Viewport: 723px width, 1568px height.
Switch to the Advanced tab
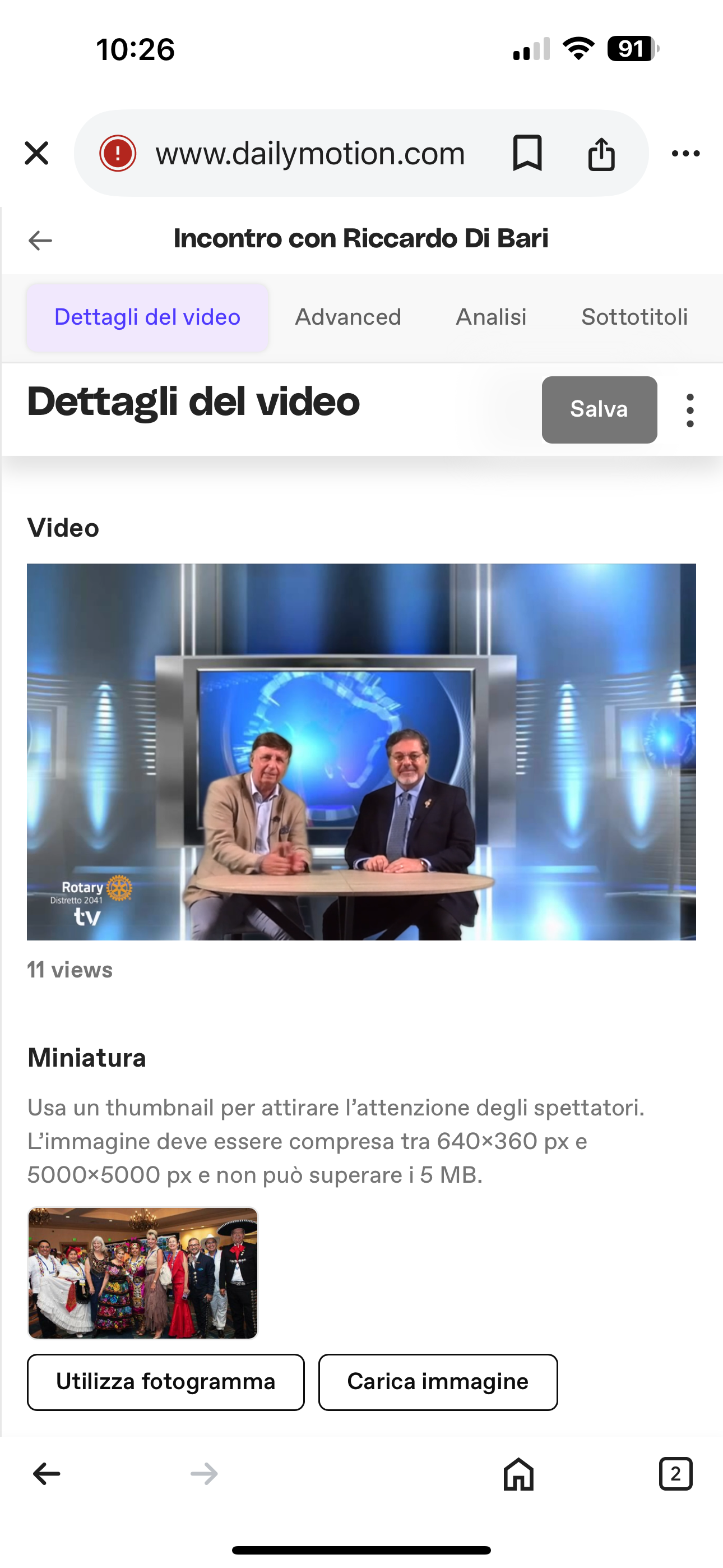pyautogui.click(x=348, y=317)
